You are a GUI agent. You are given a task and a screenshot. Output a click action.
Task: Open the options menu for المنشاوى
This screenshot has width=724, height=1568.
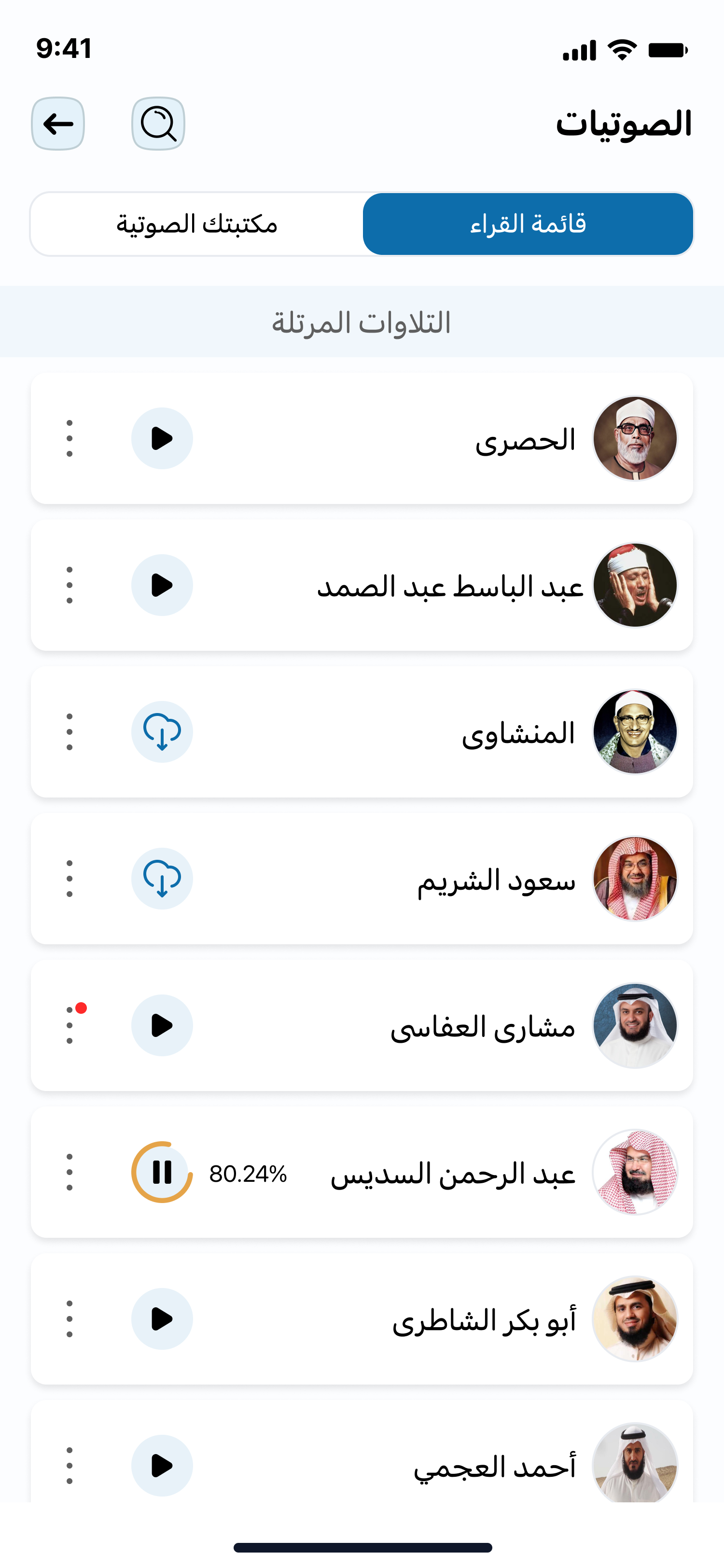click(x=70, y=732)
